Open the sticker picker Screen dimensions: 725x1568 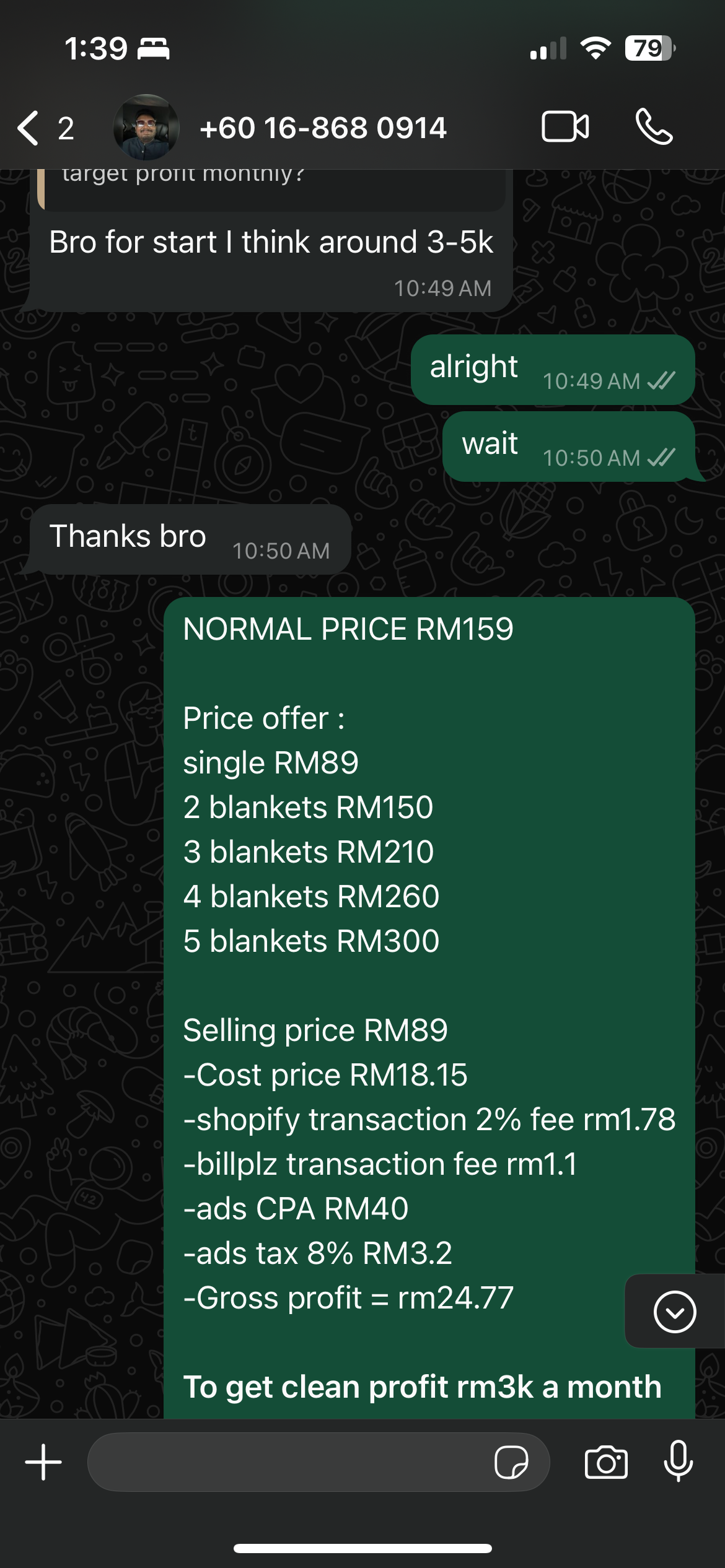point(511,1462)
